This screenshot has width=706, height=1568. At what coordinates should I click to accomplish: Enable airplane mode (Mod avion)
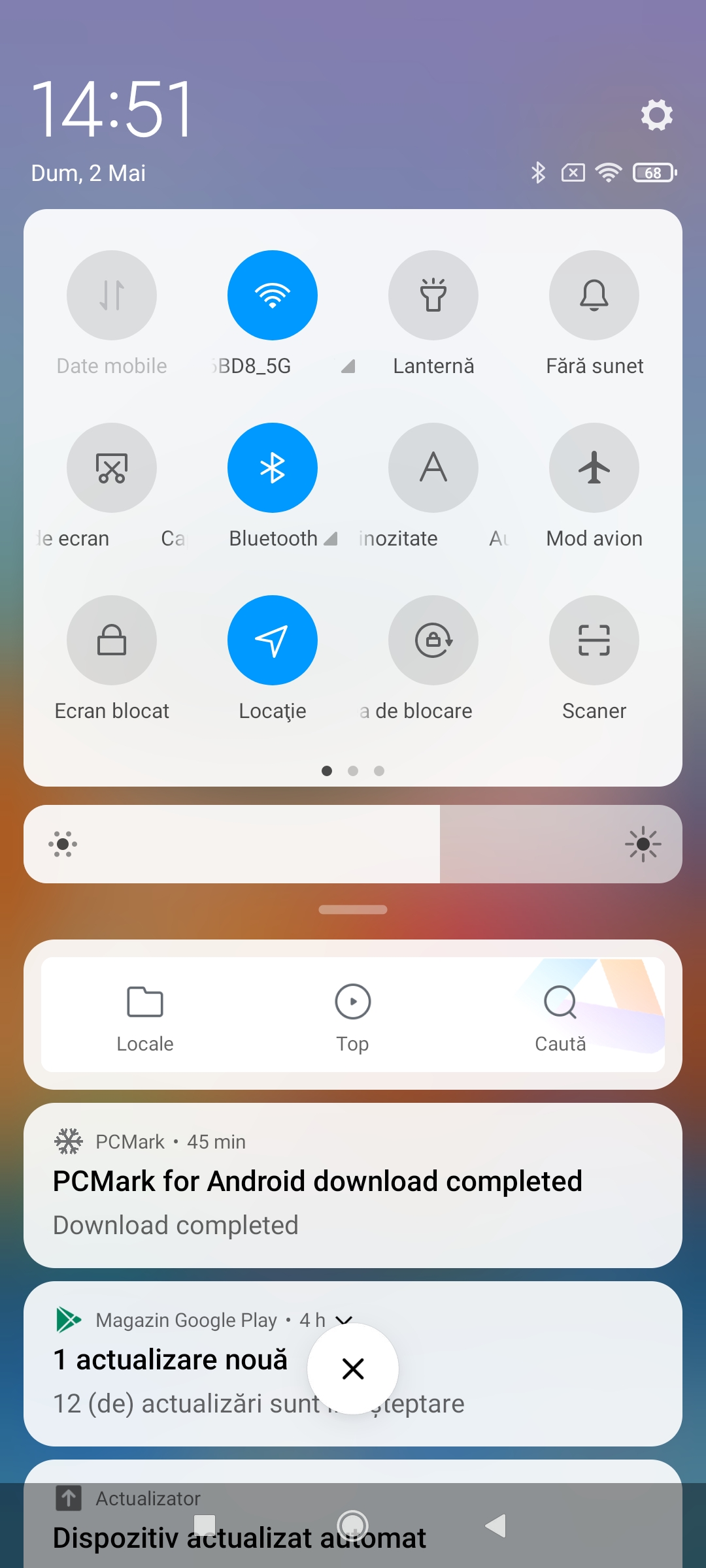click(594, 468)
